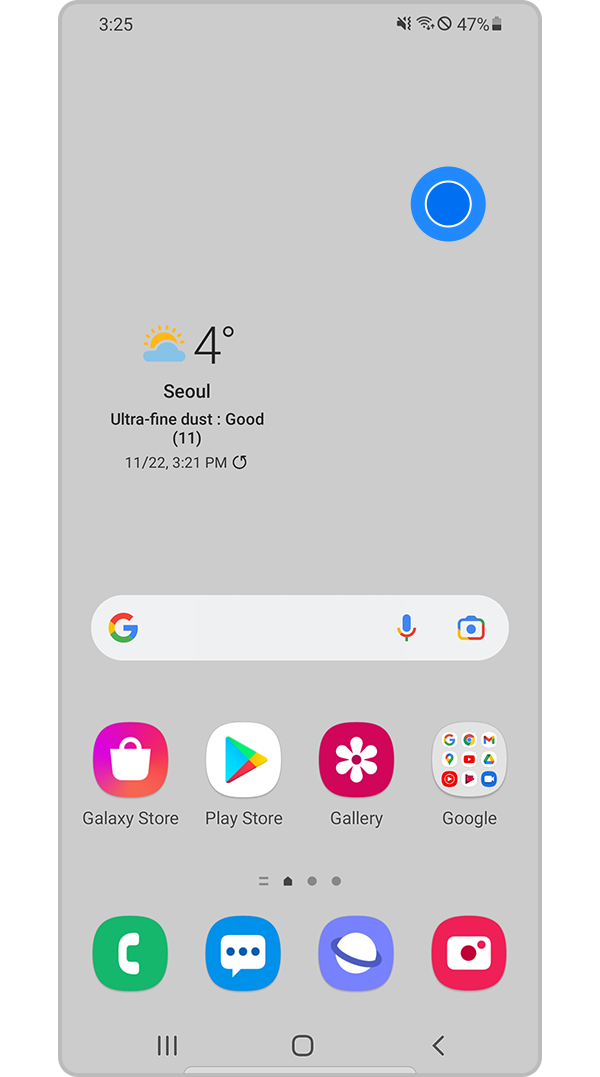Open the Galaxy Store app

tap(130, 760)
